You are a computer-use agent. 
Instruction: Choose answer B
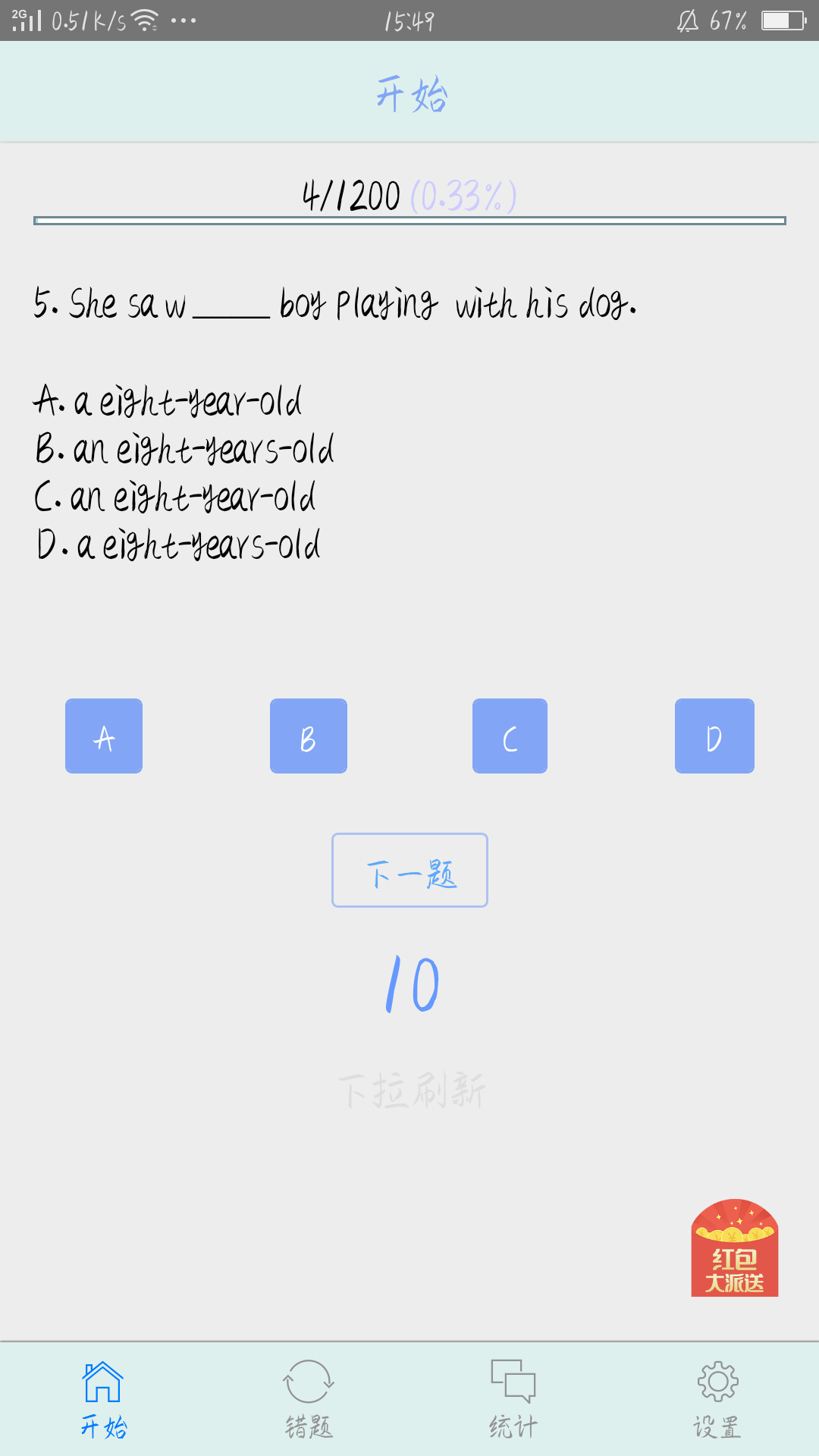(x=309, y=736)
